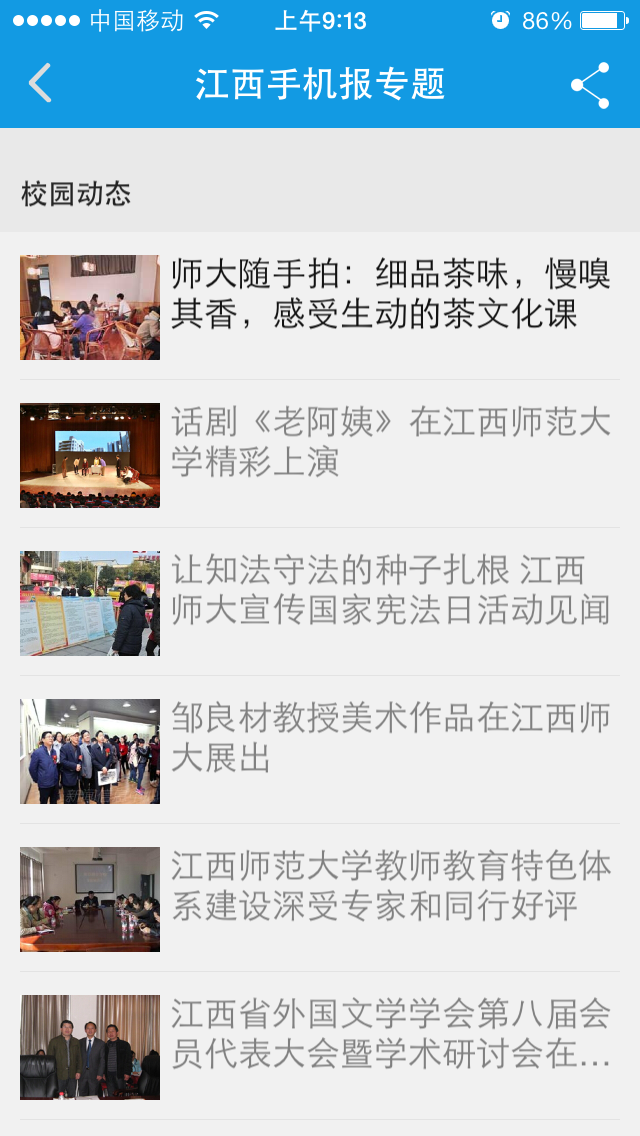
Task: Open the 师大随手拍 tea culture class article
Action: (x=320, y=306)
